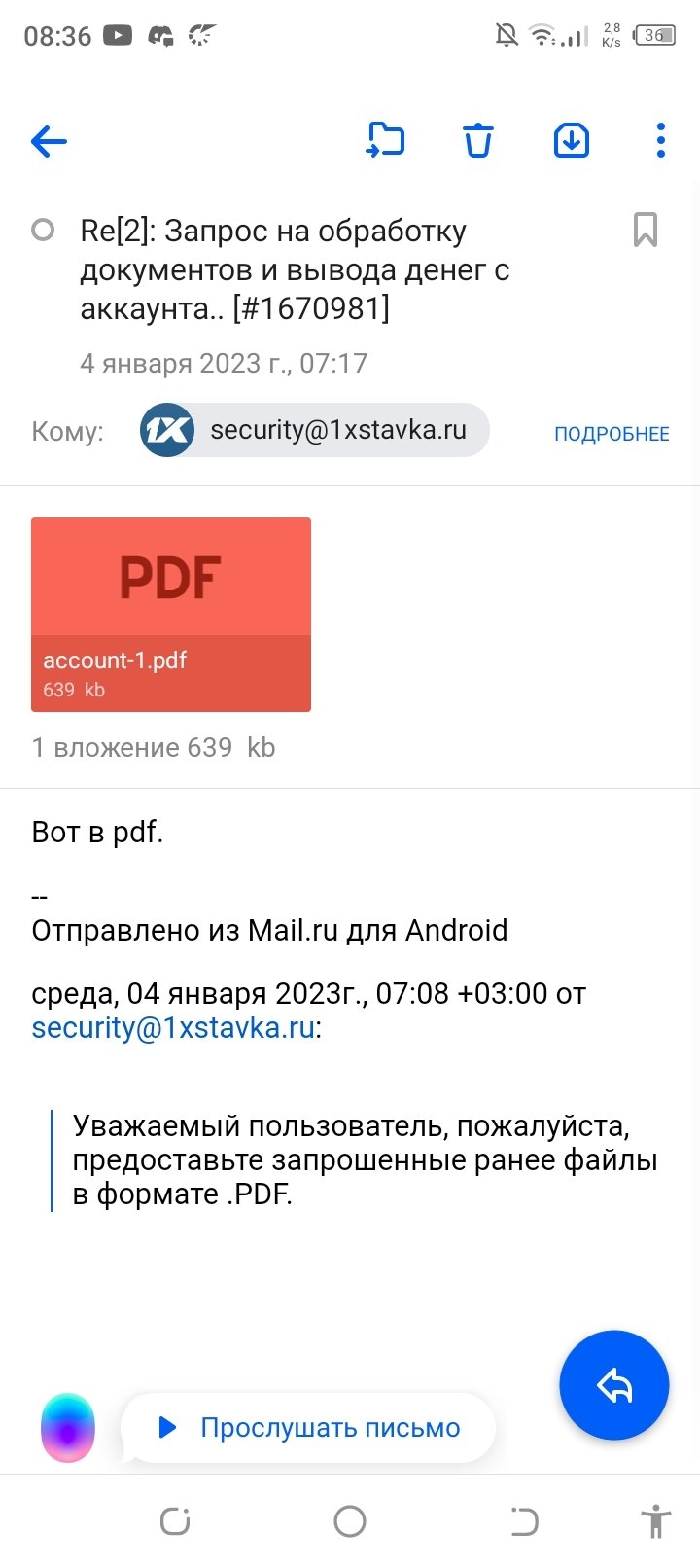700x1568 pixels.
Task: Go back to the inbox
Action: (49, 142)
